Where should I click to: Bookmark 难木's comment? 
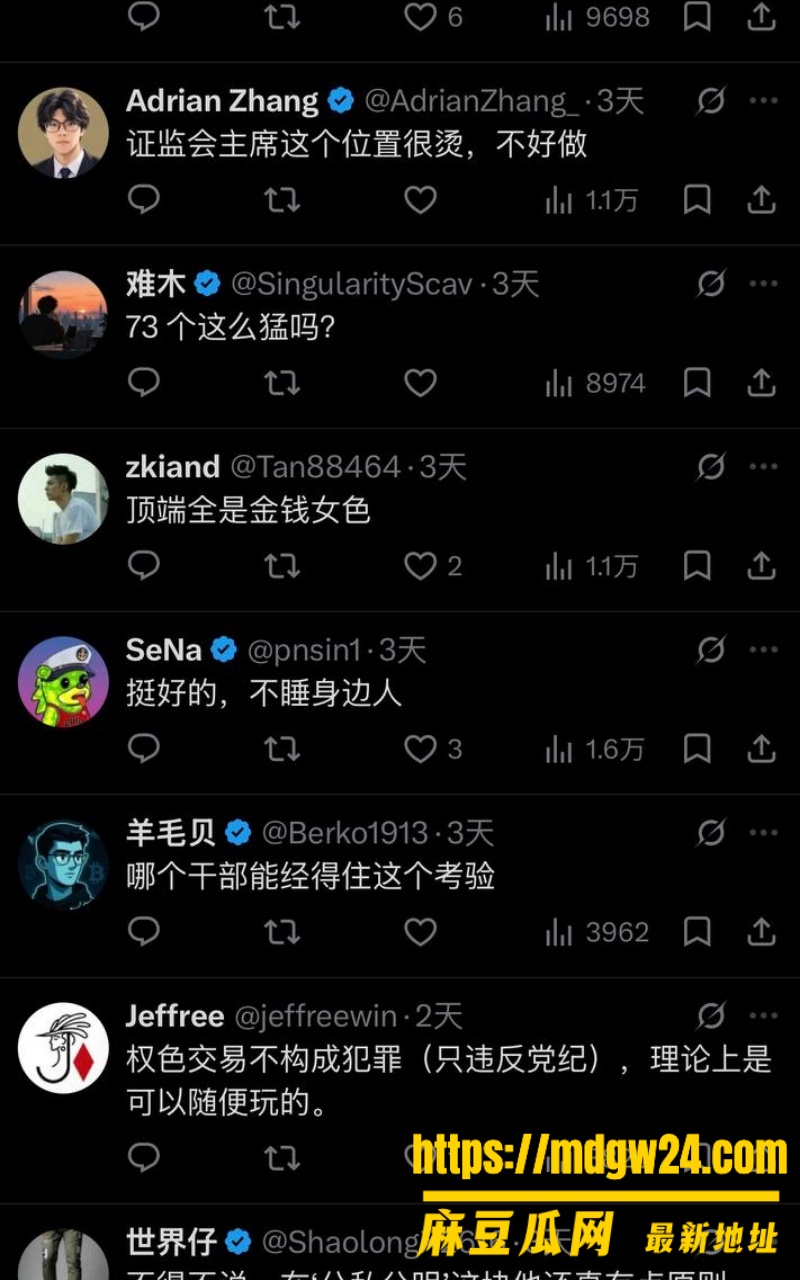click(x=697, y=383)
